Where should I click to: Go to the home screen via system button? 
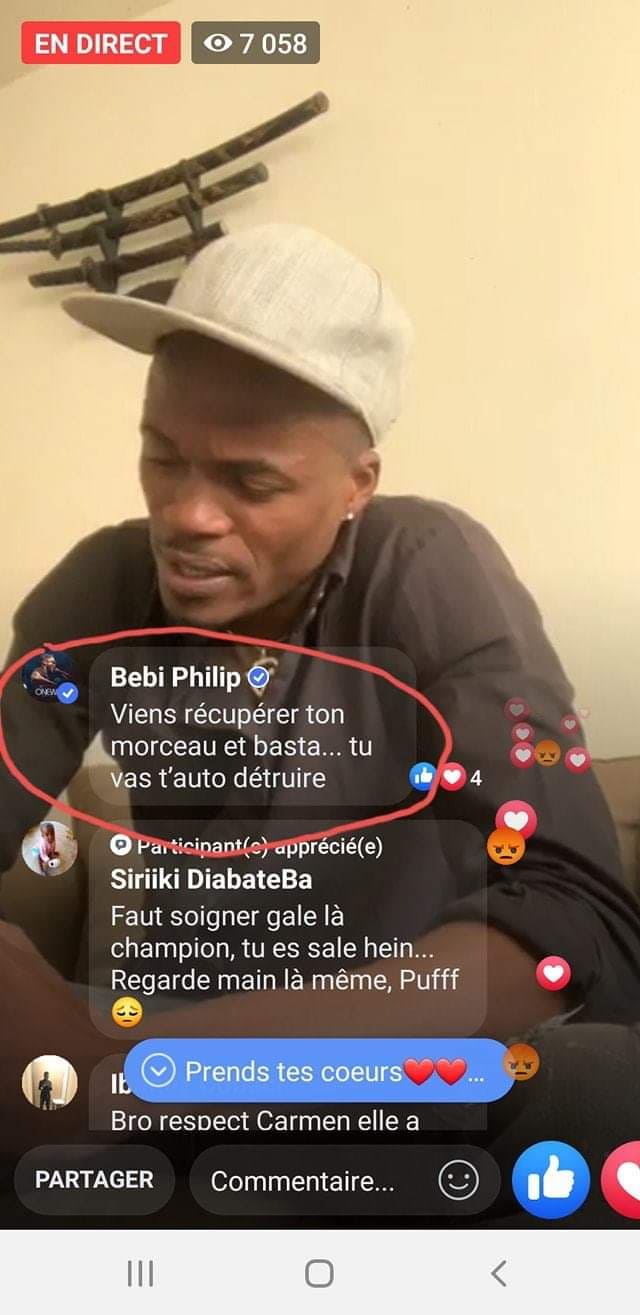pos(319,1273)
